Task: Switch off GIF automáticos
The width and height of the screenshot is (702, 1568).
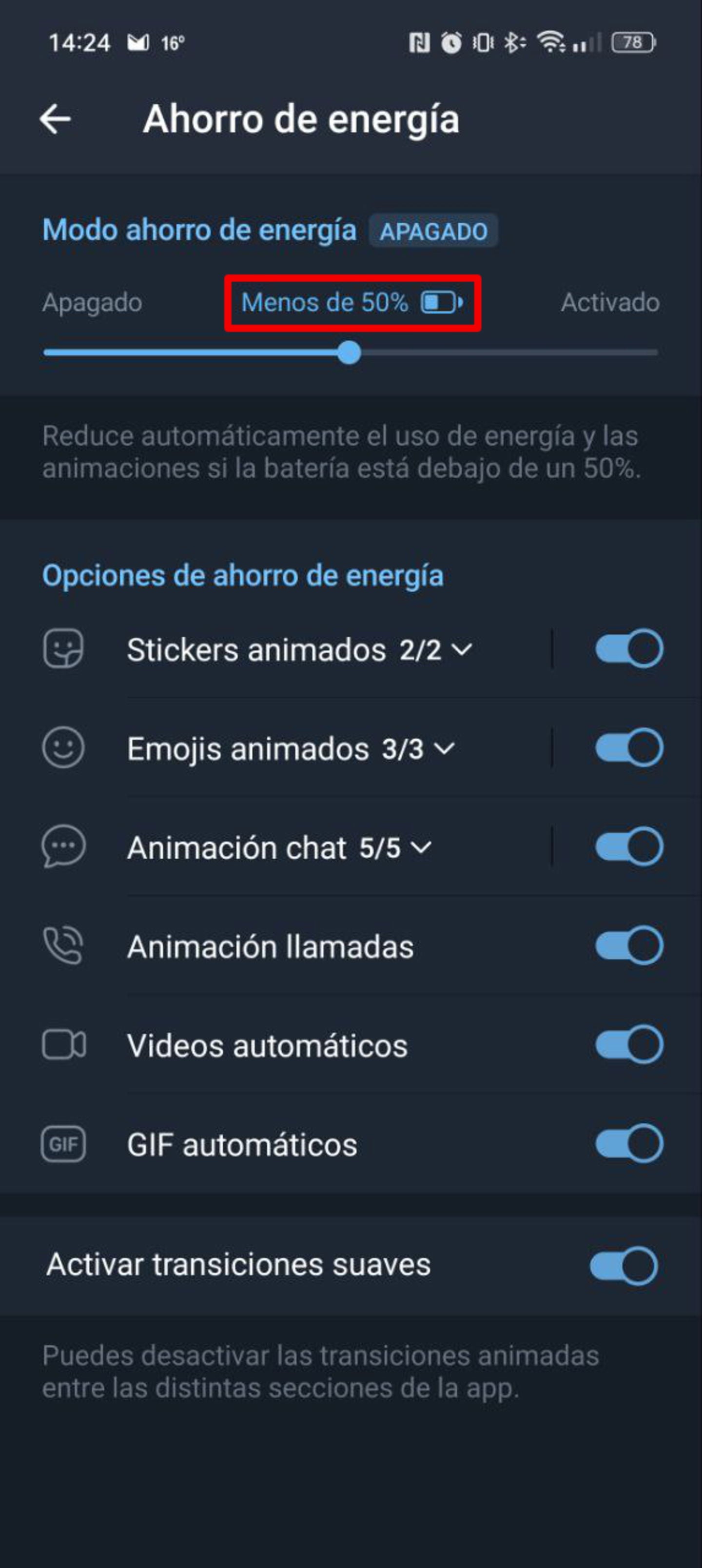Action: point(628,1144)
